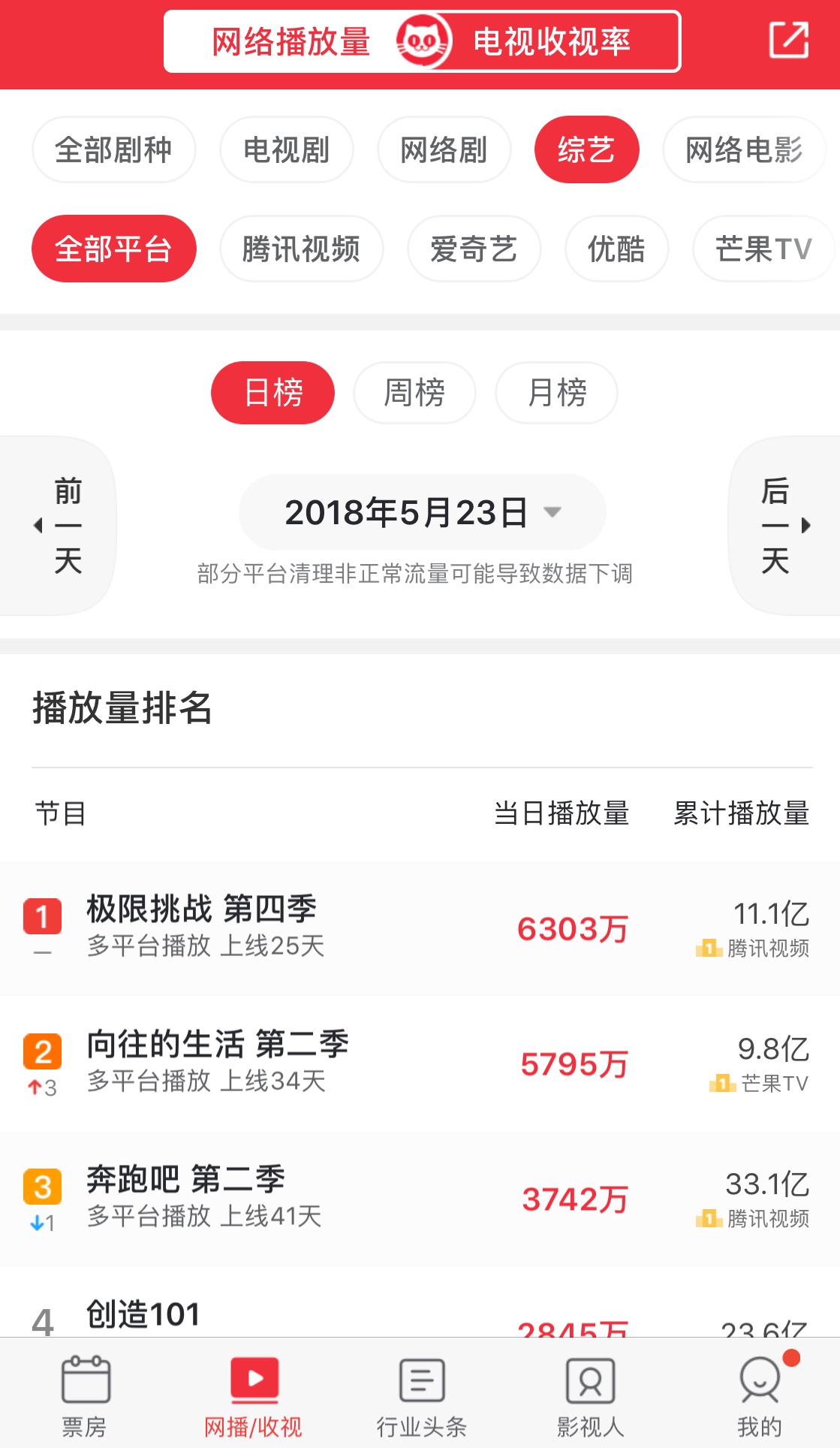Screen dimensions: 840x1448
Task: Open 奔跑吧 第二季 details
Action: [185, 1180]
